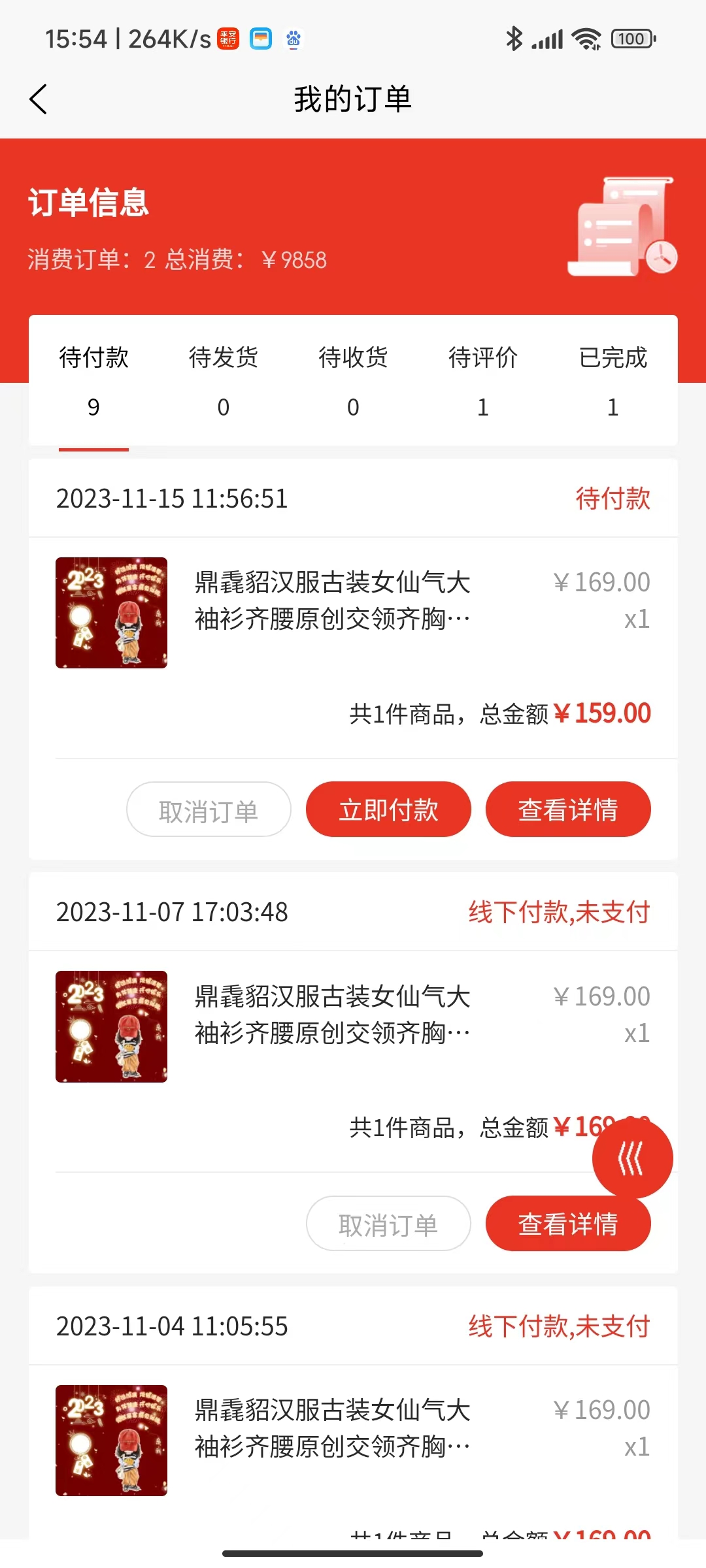Tap the Bluetooth icon in the status bar
This screenshot has height=1568, width=706.
514,39
